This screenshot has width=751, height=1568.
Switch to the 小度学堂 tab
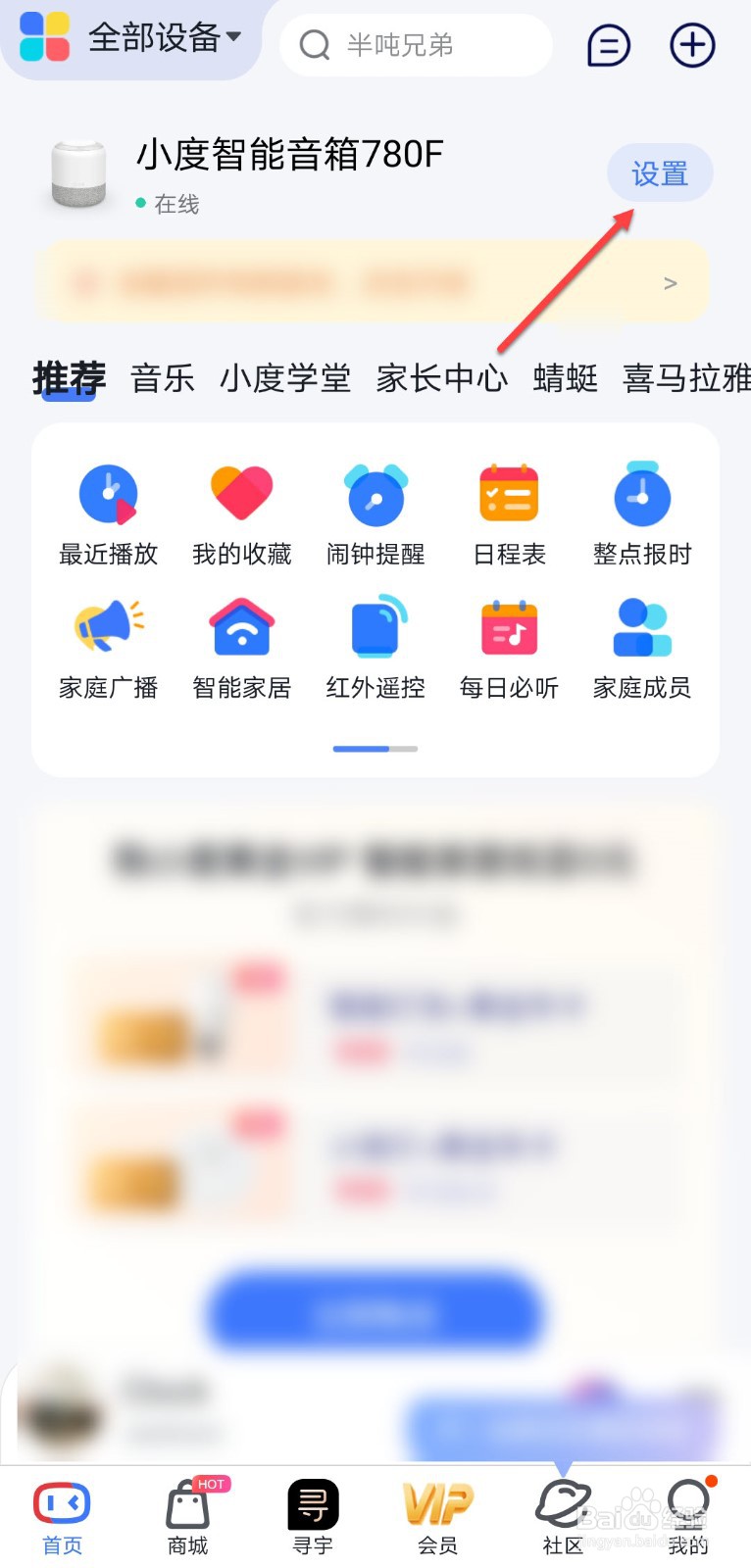[x=285, y=378]
